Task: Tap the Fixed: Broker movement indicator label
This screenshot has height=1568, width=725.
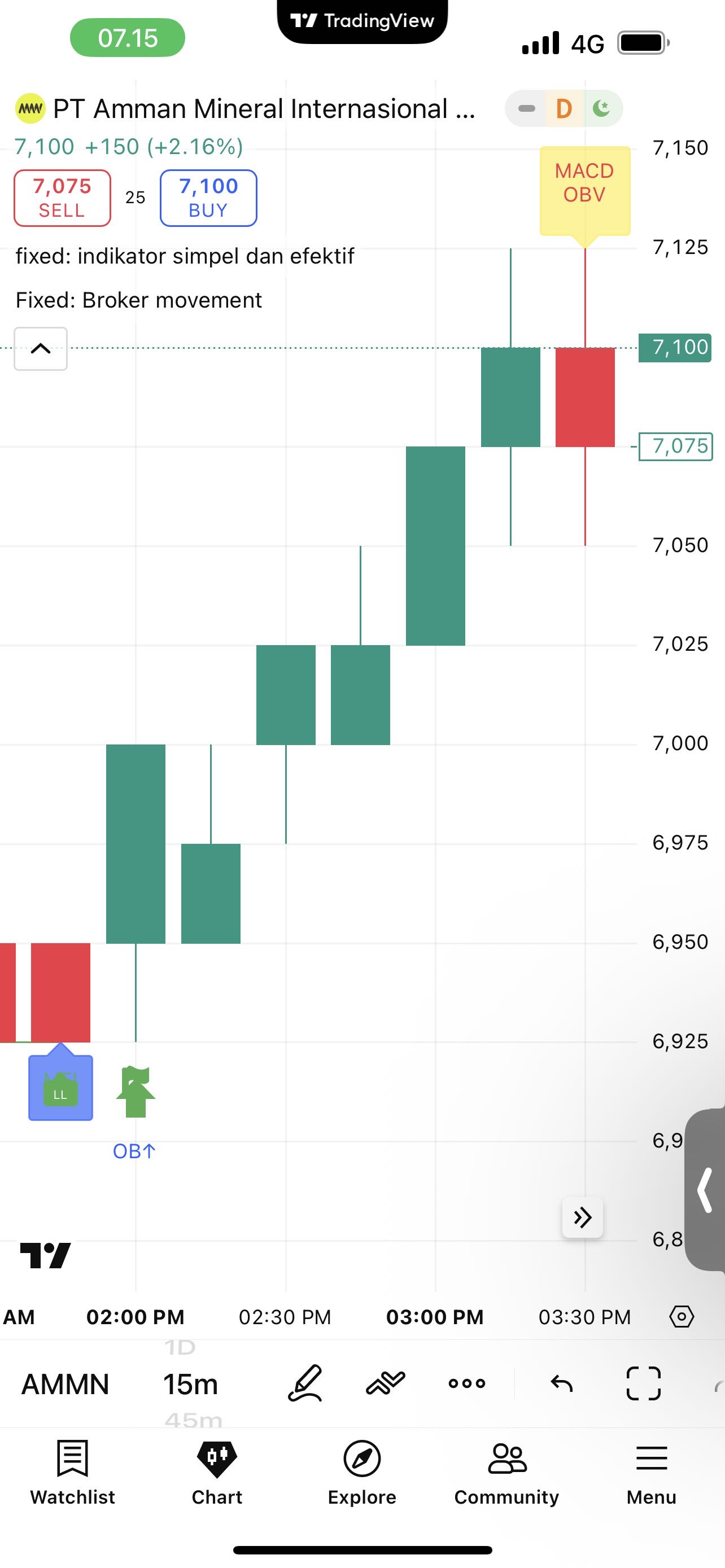Action: 139,300
